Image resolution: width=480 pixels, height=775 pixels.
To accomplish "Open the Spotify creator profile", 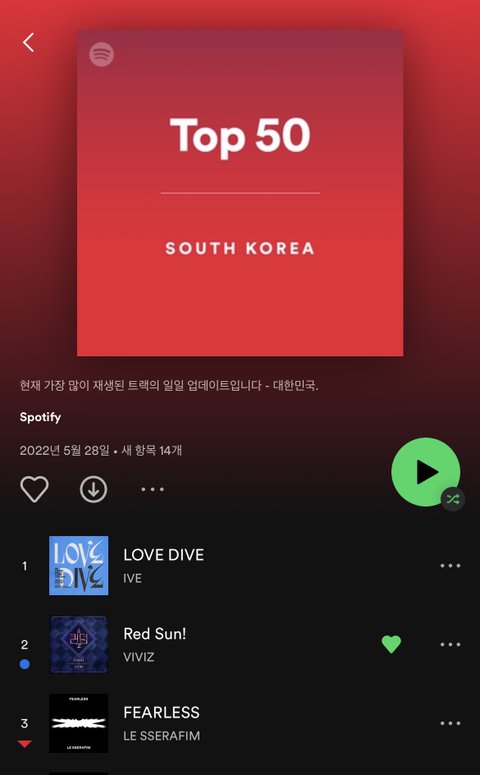I will [40, 417].
